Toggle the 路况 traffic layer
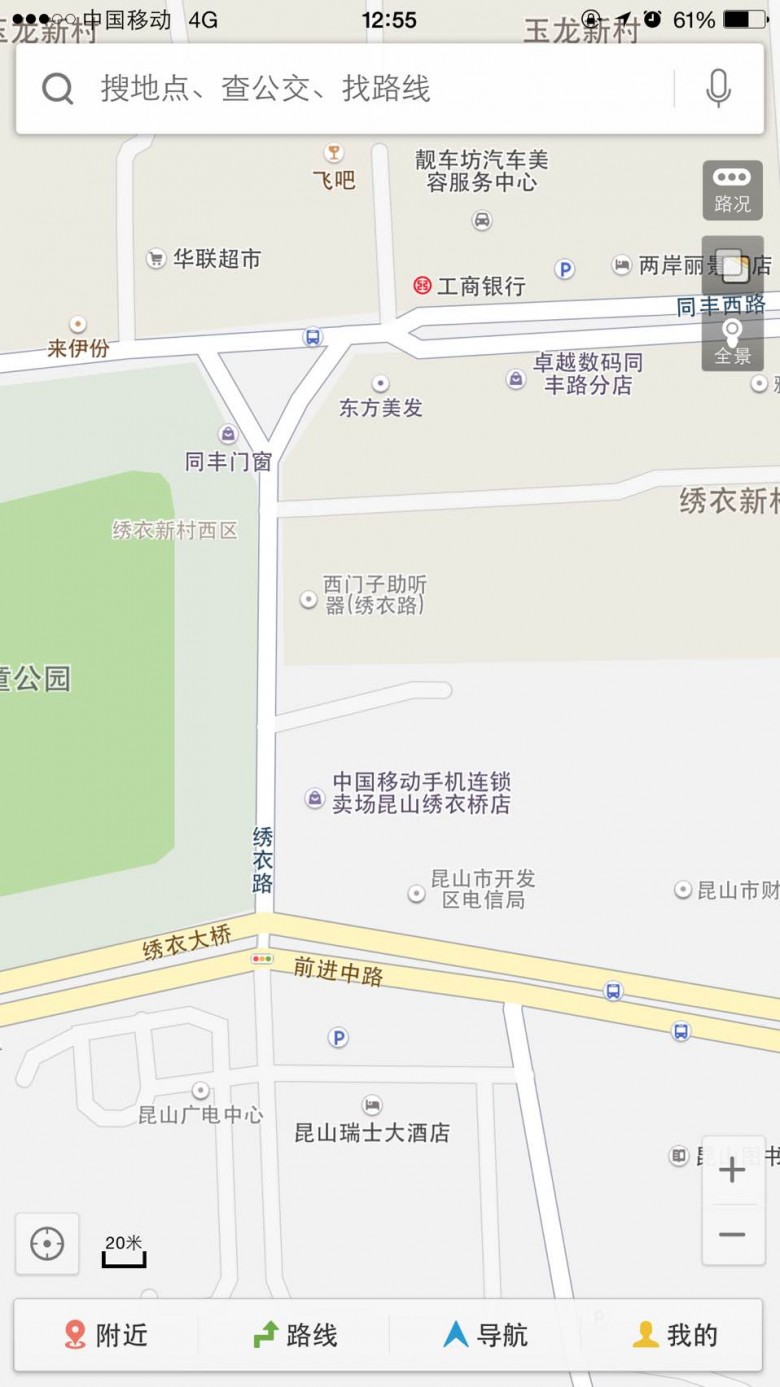This screenshot has width=780, height=1387. (732, 190)
